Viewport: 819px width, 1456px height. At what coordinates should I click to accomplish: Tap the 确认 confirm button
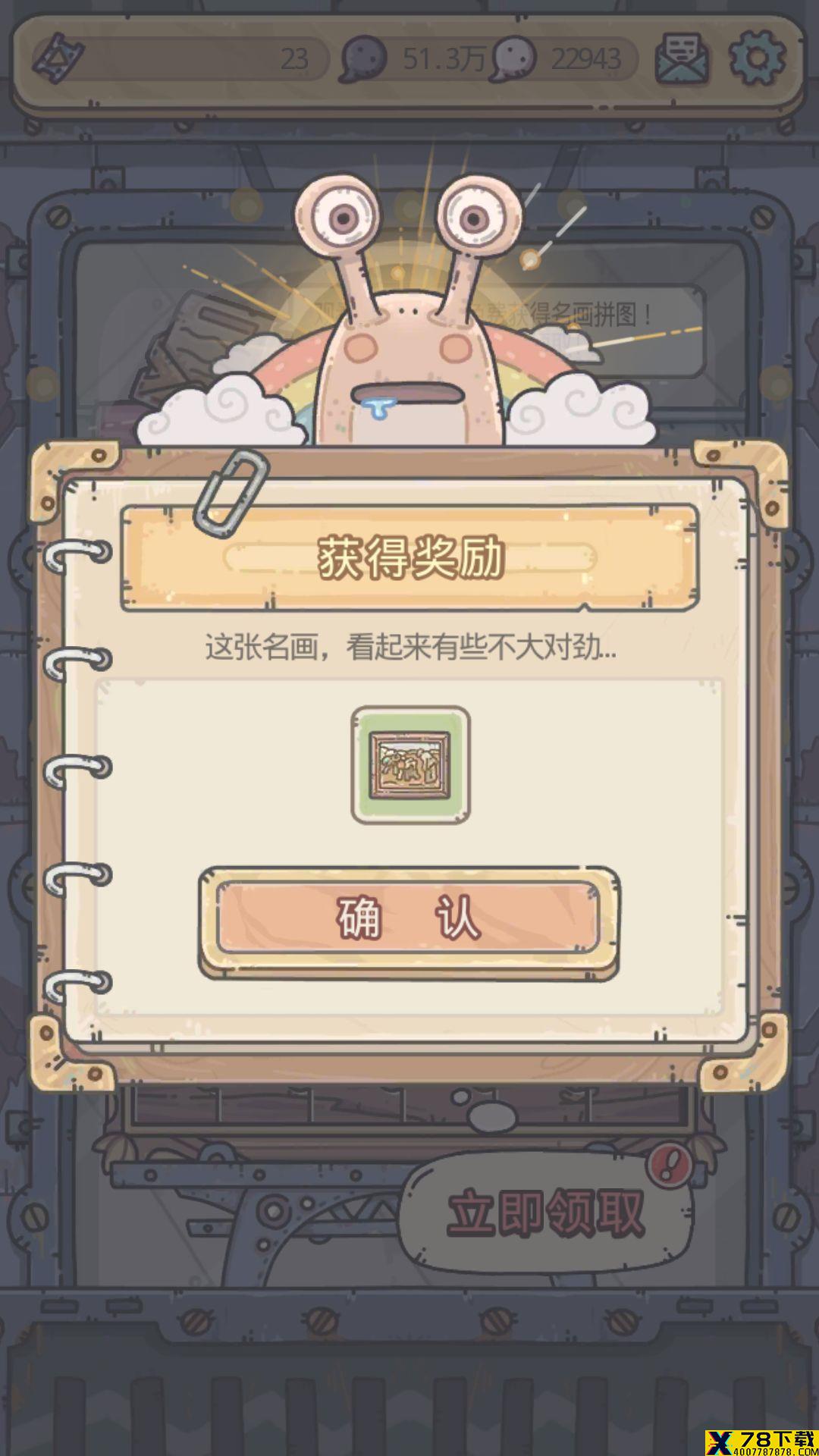pos(409,918)
